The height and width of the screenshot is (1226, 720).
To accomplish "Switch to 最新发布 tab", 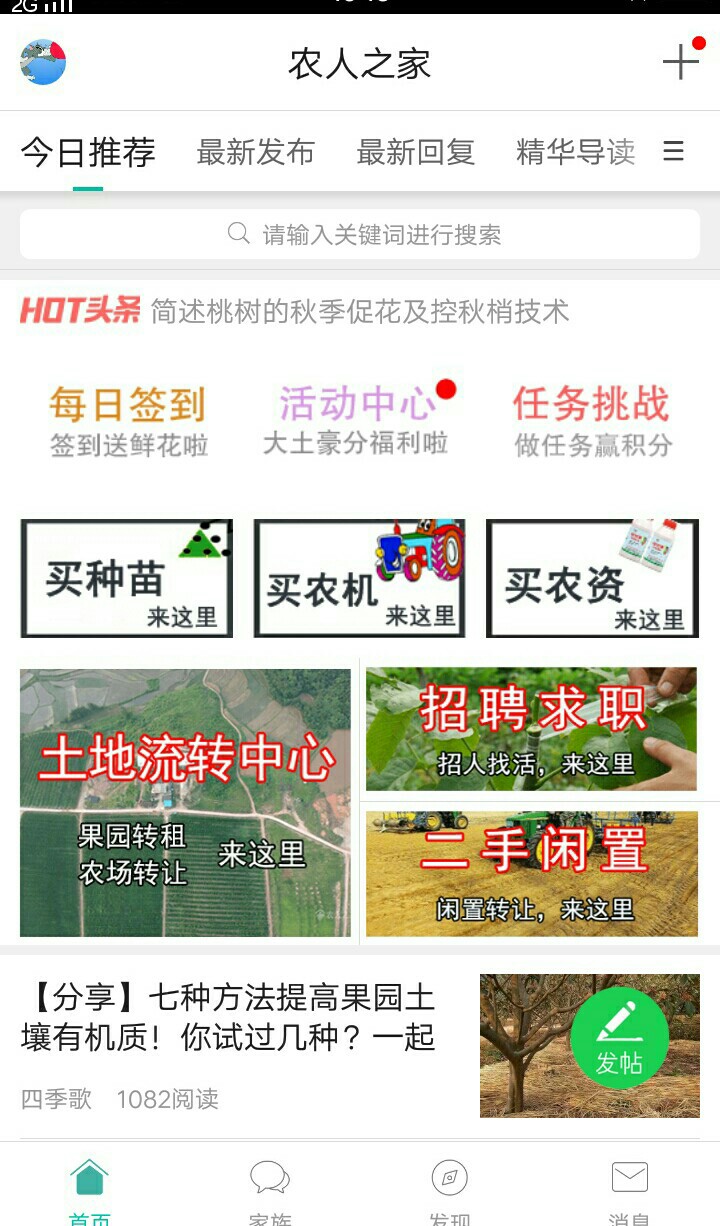I will pyautogui.click(x=256, y=152).
